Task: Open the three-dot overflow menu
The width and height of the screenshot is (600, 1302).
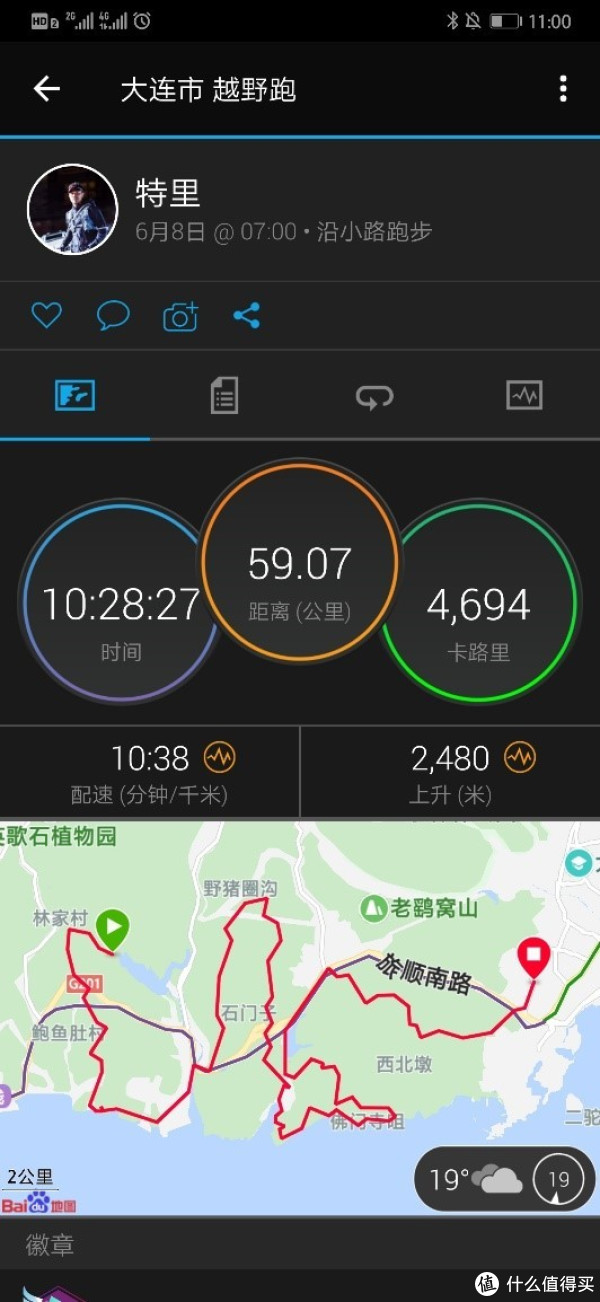Action: point(563,89)
